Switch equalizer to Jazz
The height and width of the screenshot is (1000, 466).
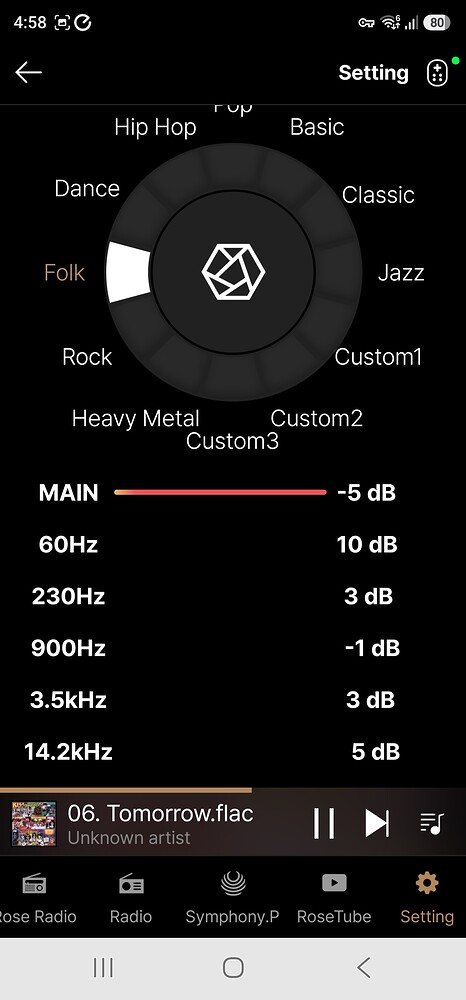tap(401, 273)
